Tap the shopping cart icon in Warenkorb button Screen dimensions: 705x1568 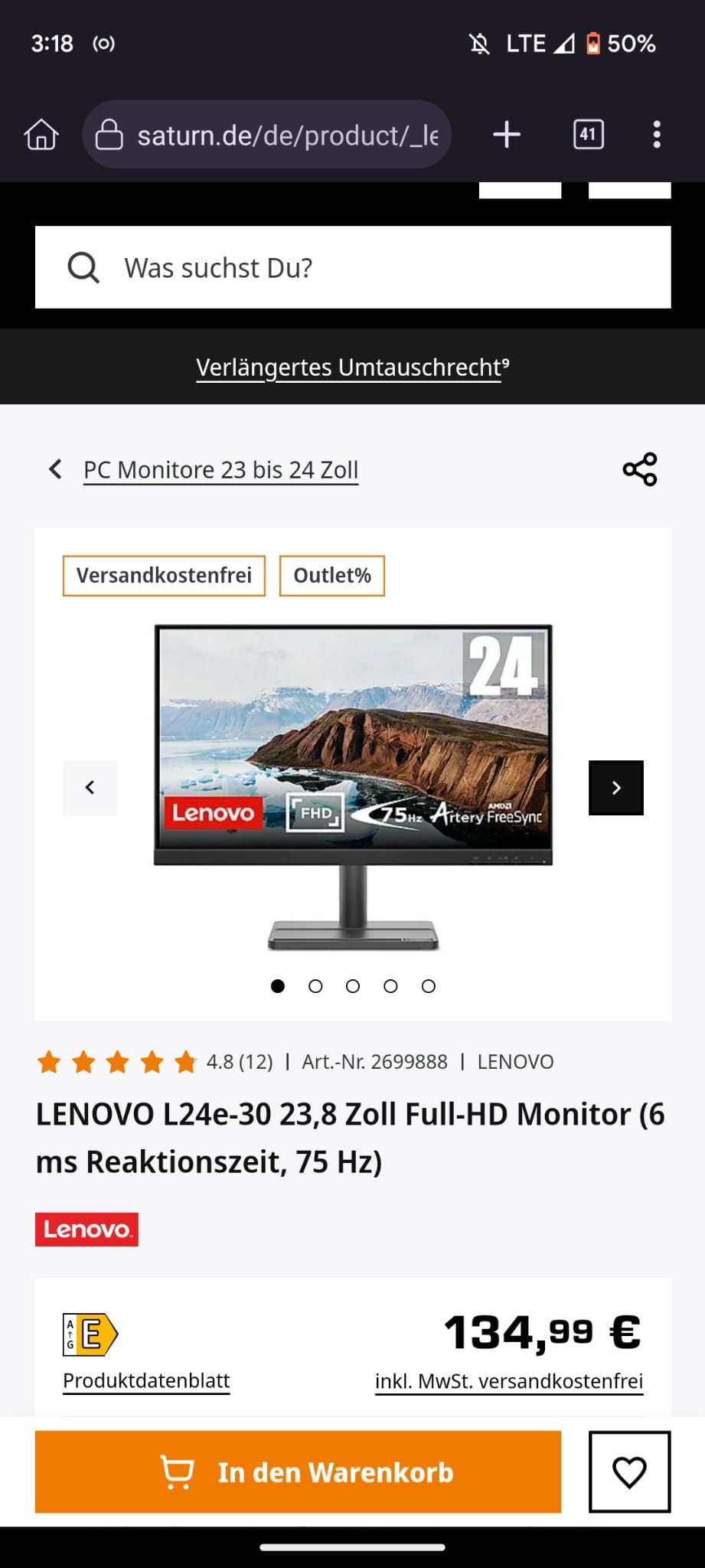(x=177, y=1472)
